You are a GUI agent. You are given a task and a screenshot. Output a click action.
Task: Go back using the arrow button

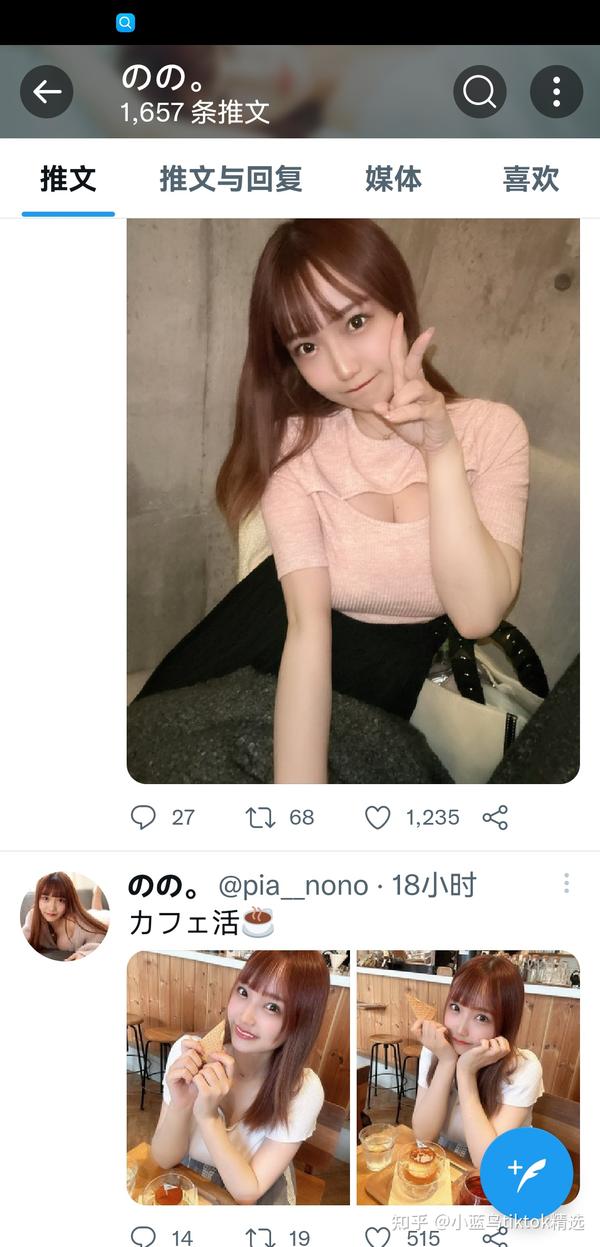pos(47,92)
